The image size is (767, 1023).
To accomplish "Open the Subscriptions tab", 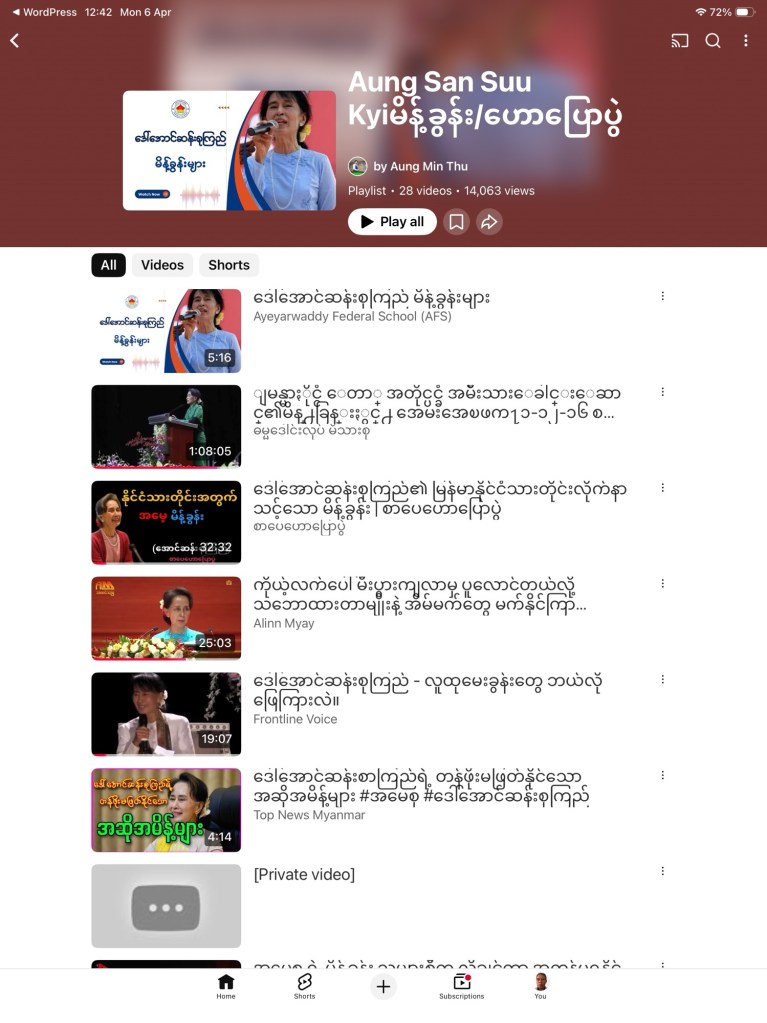I will (x=461, y=986).
